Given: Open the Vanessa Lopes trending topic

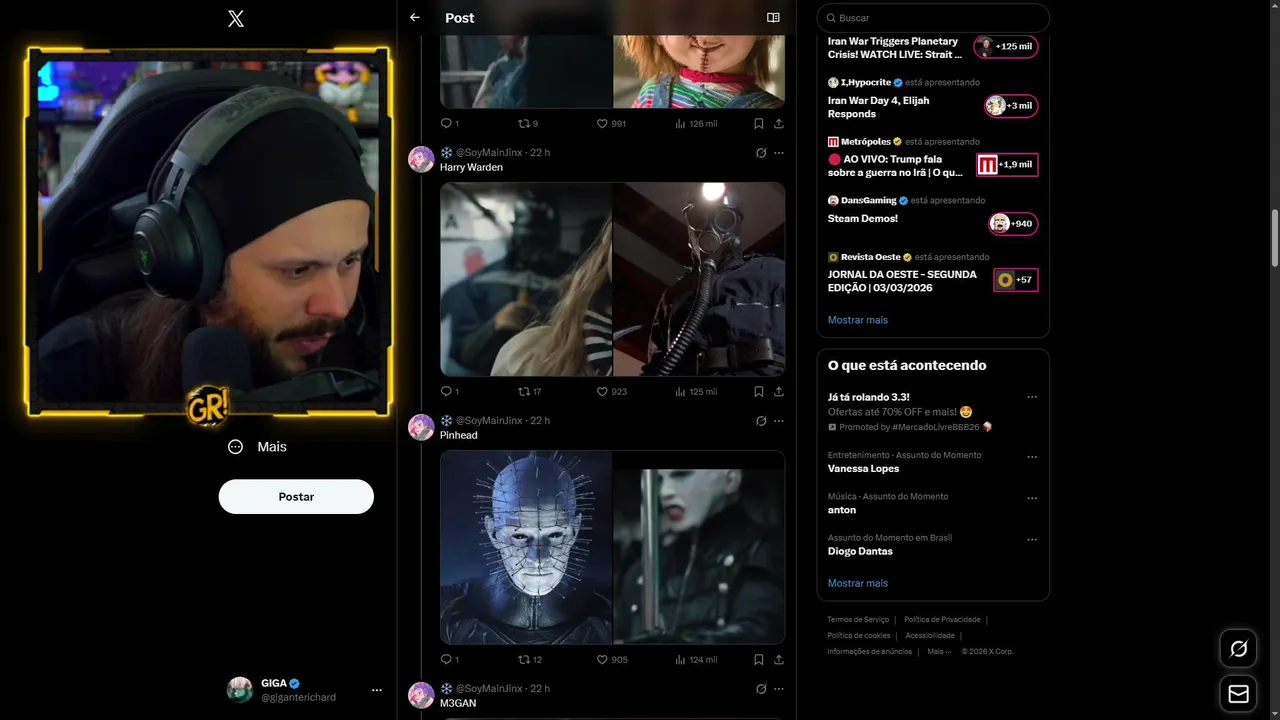Looking at the screenshot, I should (x=863, y=468).
